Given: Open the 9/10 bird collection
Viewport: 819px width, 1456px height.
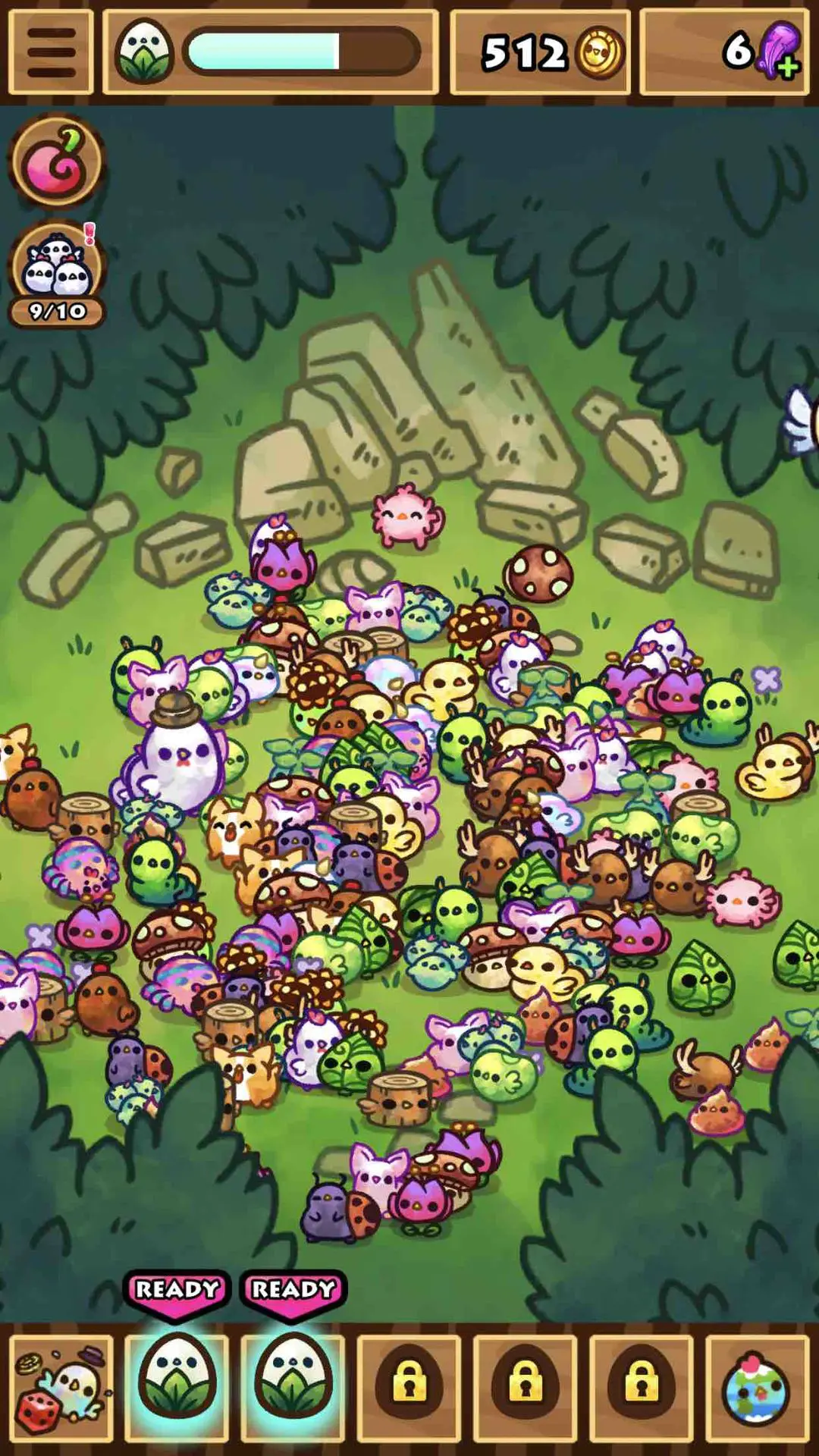Looking at the screenshot, I should (x=57, y=275).
